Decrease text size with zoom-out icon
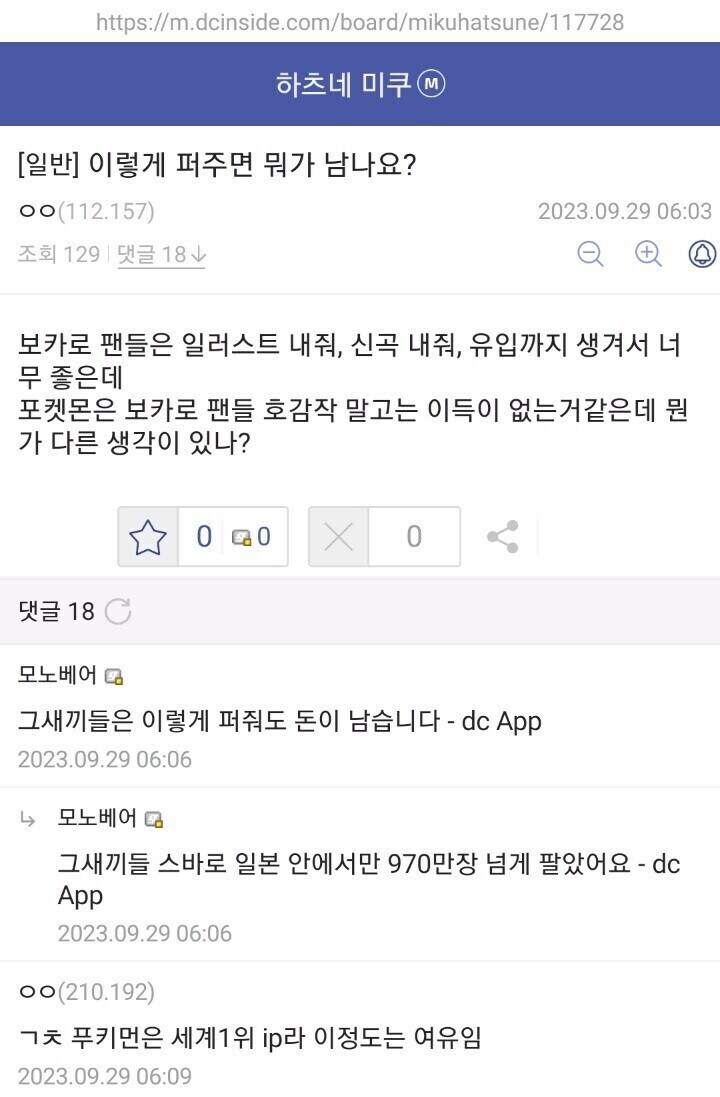The height and width of the screenshot is (1097, 720). 591,254
